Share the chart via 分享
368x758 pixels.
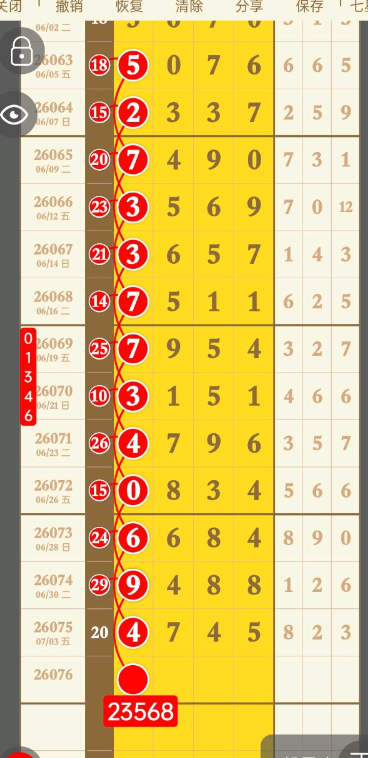[x=250, y=6]
